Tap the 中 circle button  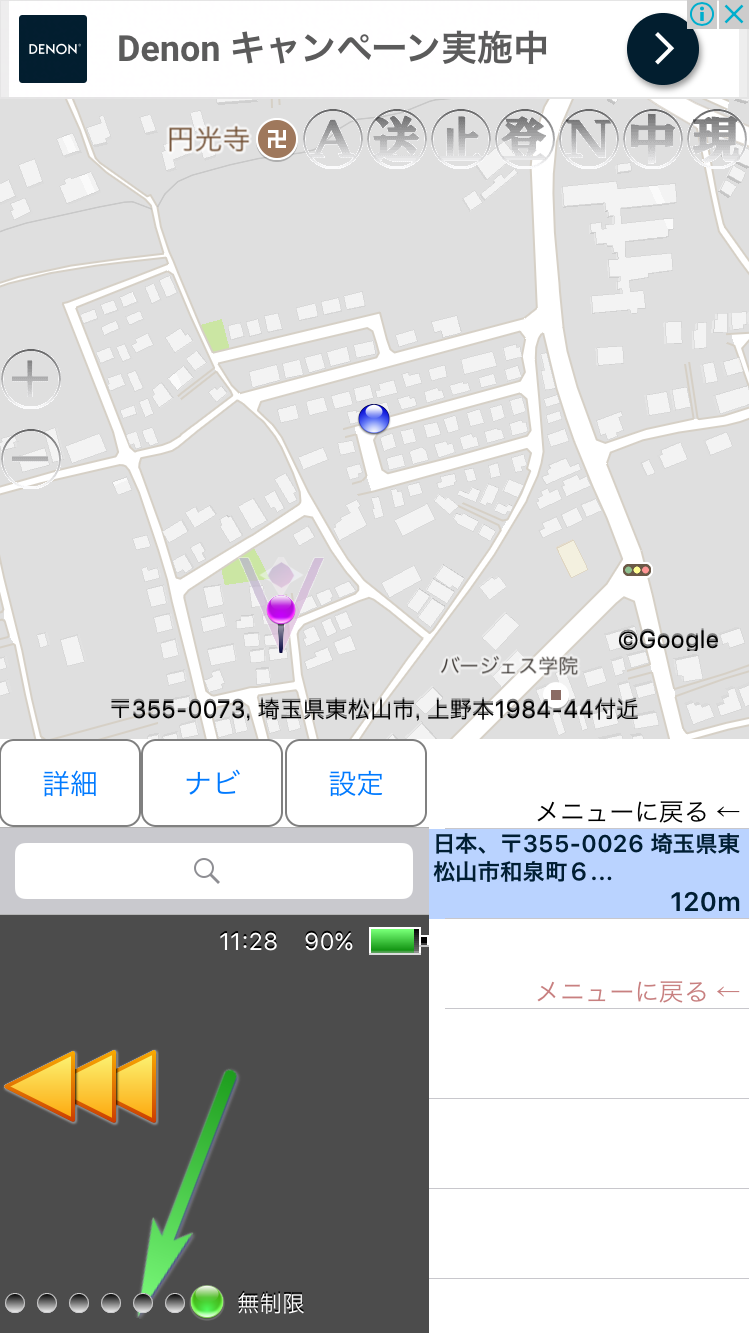pos(653,138)
